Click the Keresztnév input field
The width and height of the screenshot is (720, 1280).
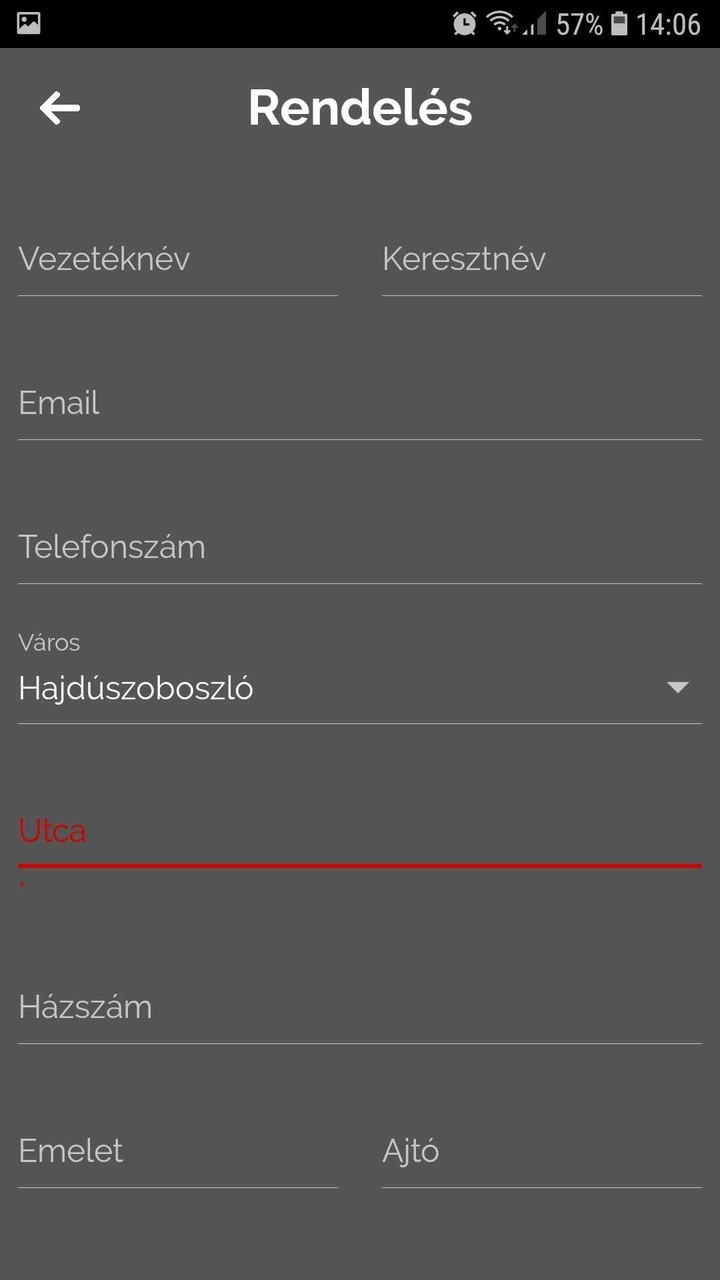541,262
